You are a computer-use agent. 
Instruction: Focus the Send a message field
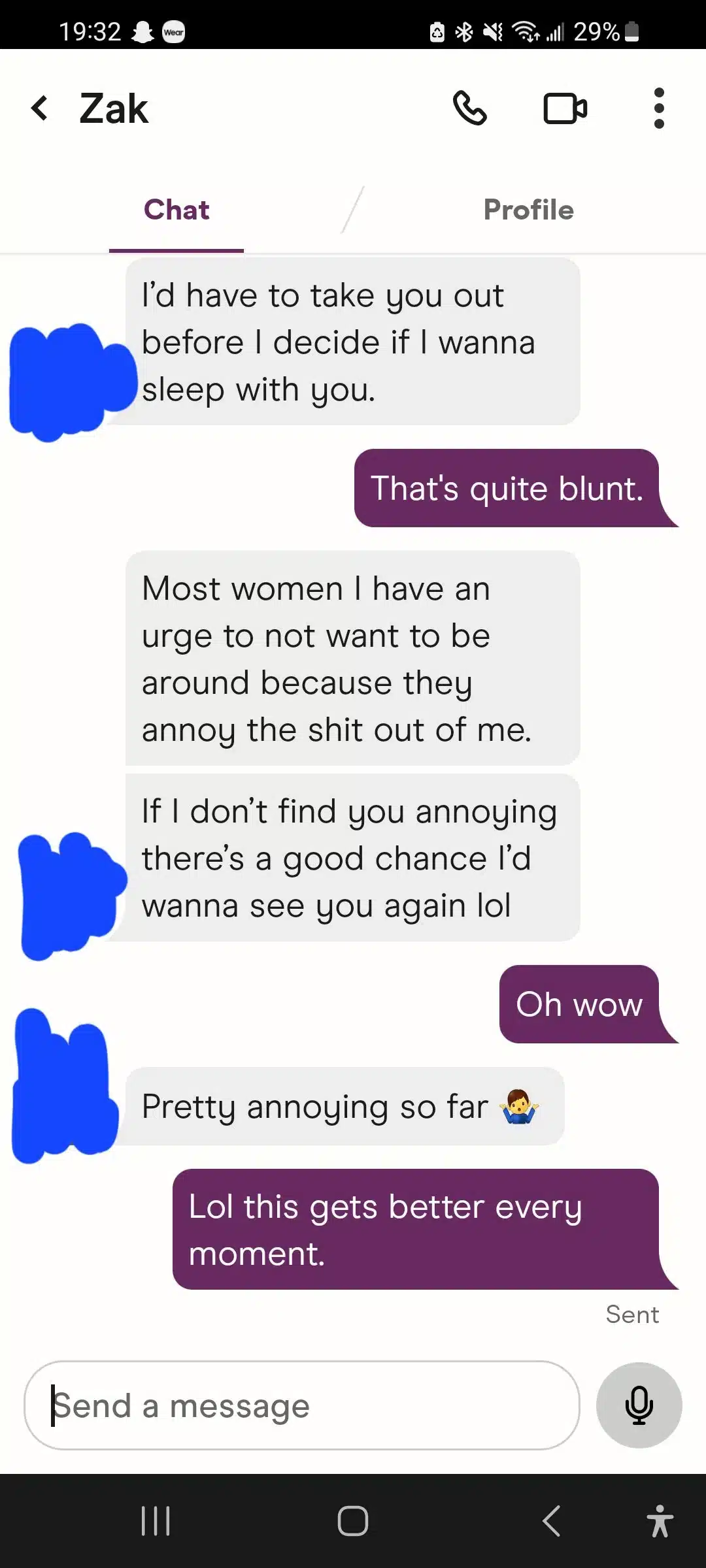(x=301, y=1405)
